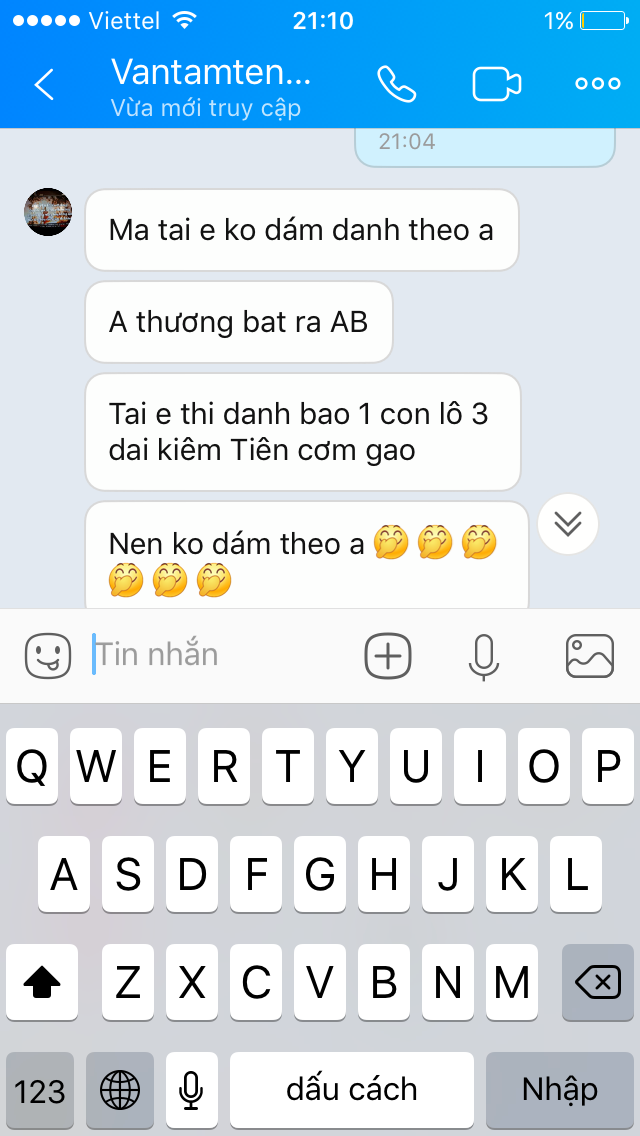Start a video call with Vantamten
The height and width of the screenshot is (1136, 640).
(496, 84)
